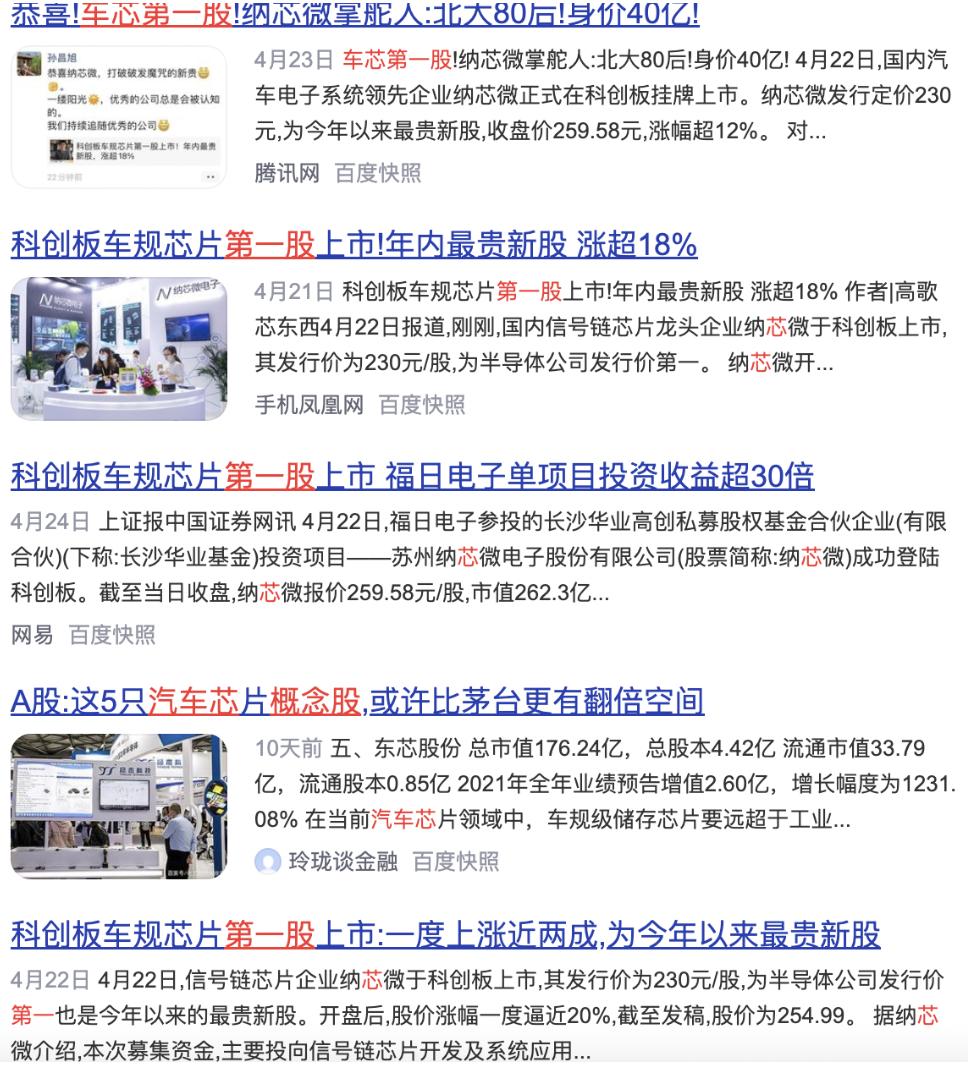Tap the 纳芯微电子 exhibition booth thumbnail
This screenshot has height=1072, width=968.
pyautogui.click(x=119, y=348)
